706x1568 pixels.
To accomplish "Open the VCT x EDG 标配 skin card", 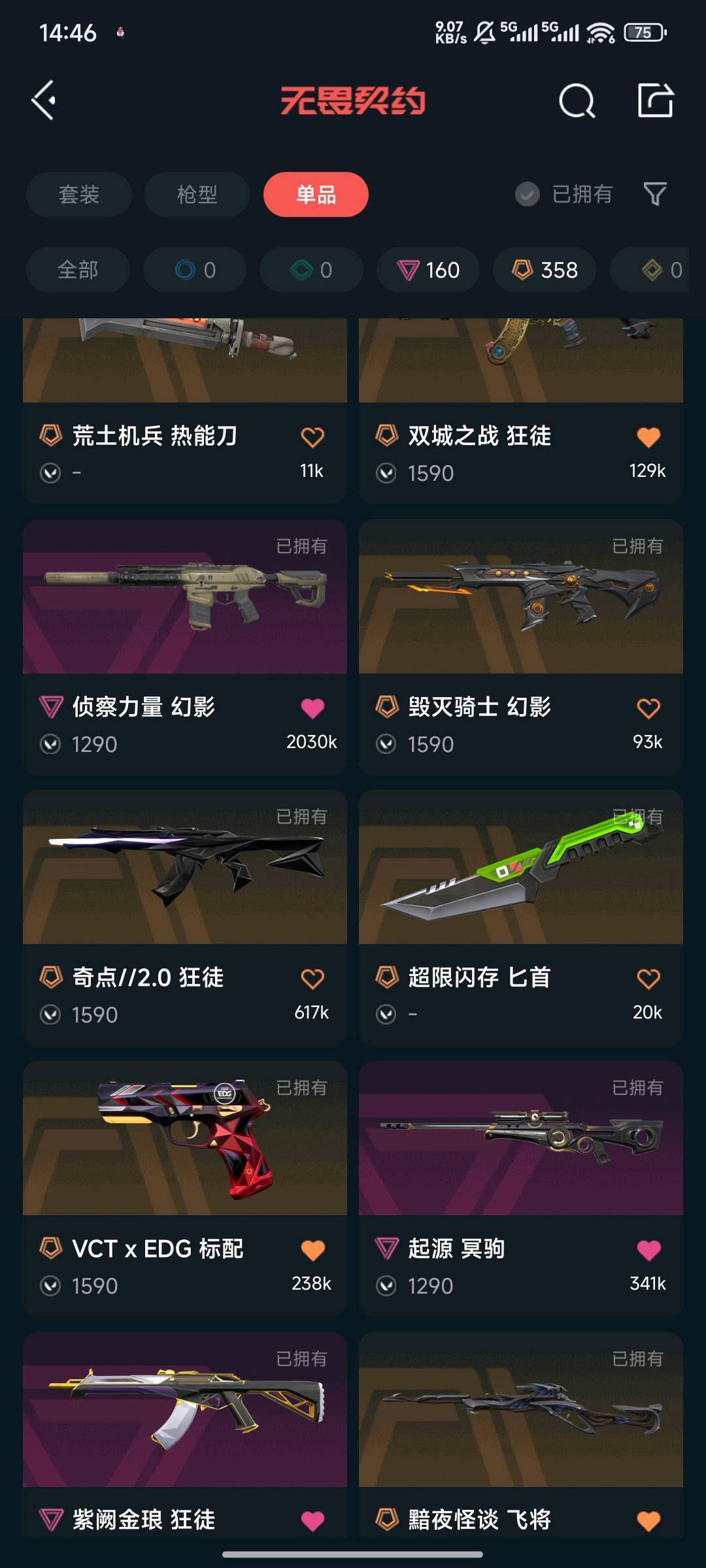I will pos(185,1138).
